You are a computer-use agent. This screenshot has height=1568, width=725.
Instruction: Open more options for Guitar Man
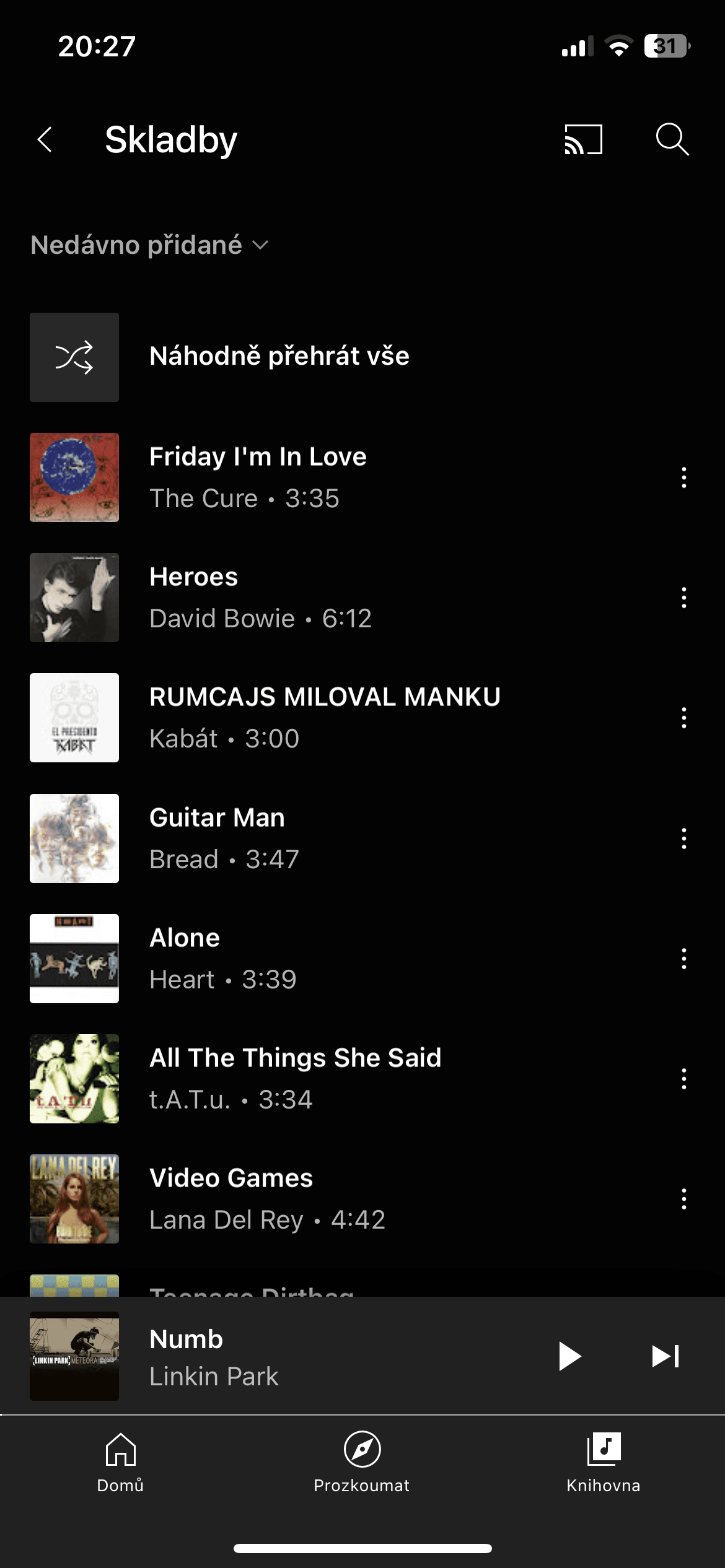683,838
